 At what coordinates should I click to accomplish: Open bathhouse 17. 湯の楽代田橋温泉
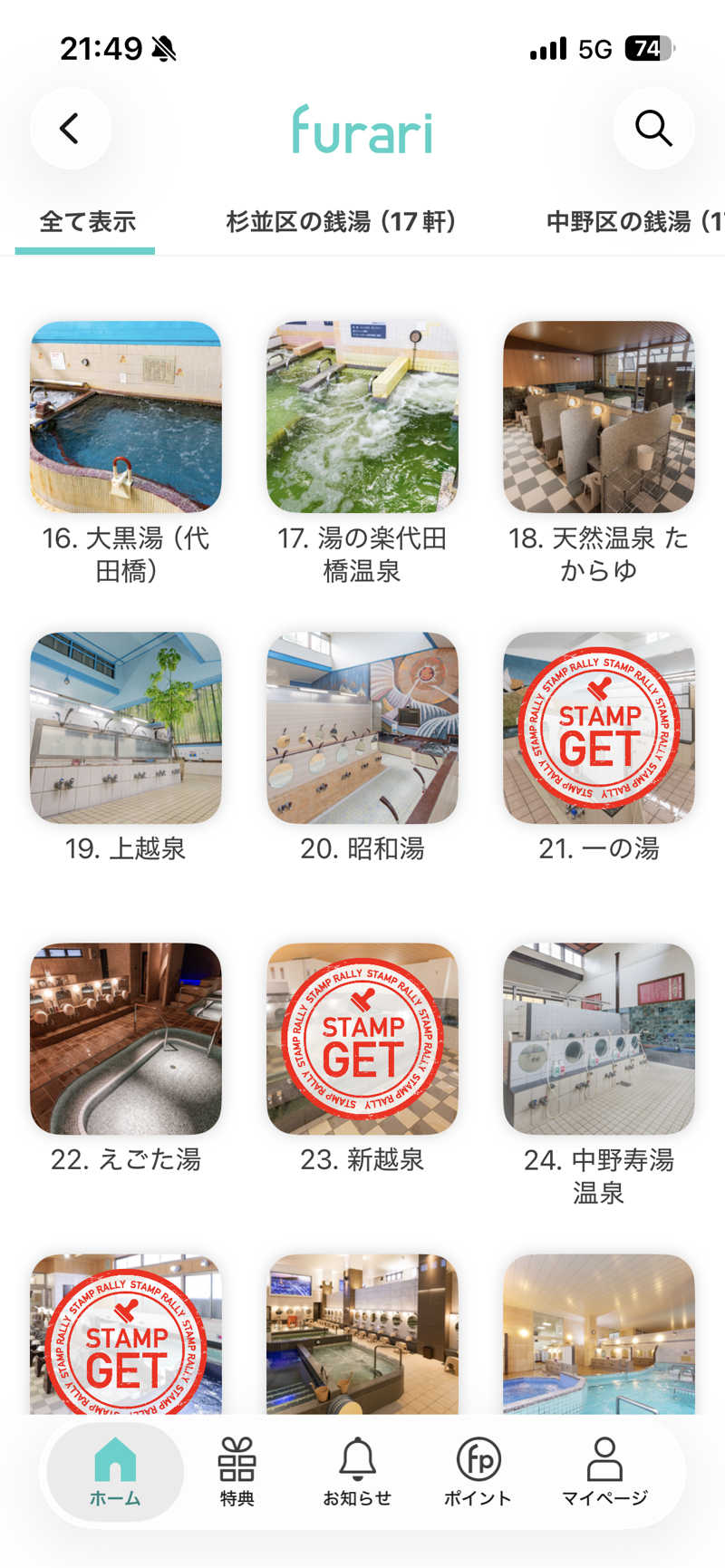coord(362,417)
